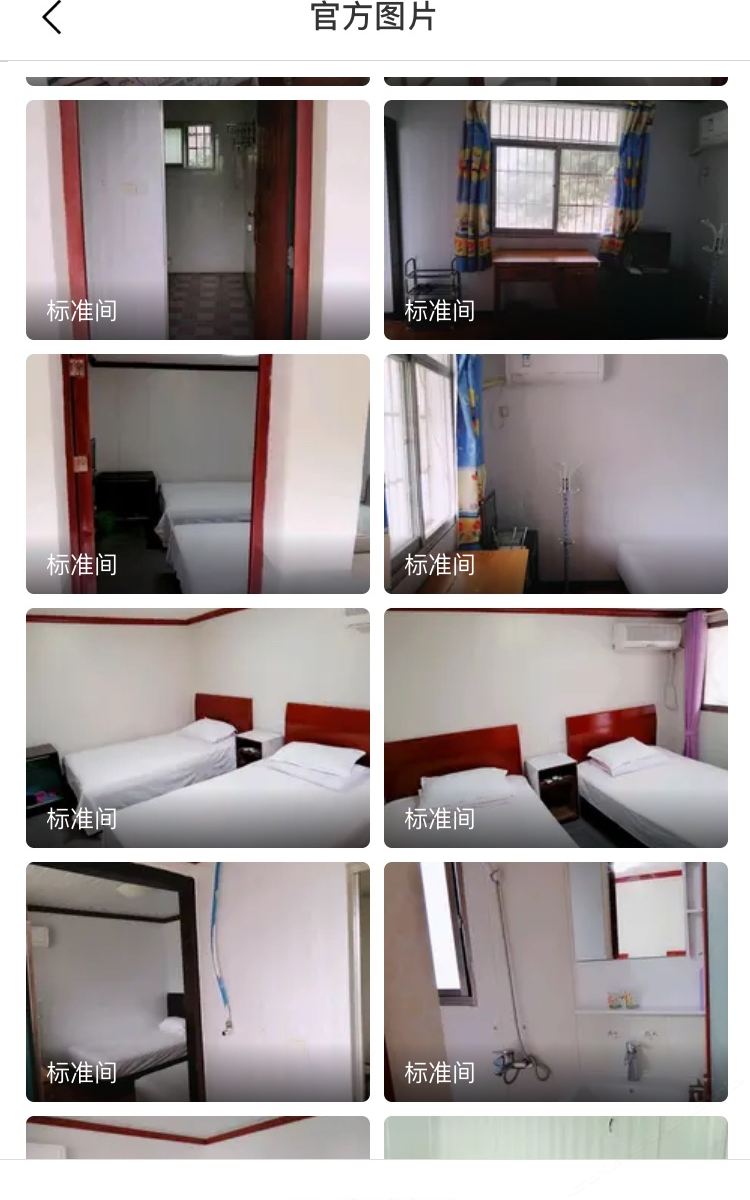This screenshot has width=750, height=1200.
Task: Open the 标准间 photo of the bathroom mirror and sink
Action: coord(555,981)
